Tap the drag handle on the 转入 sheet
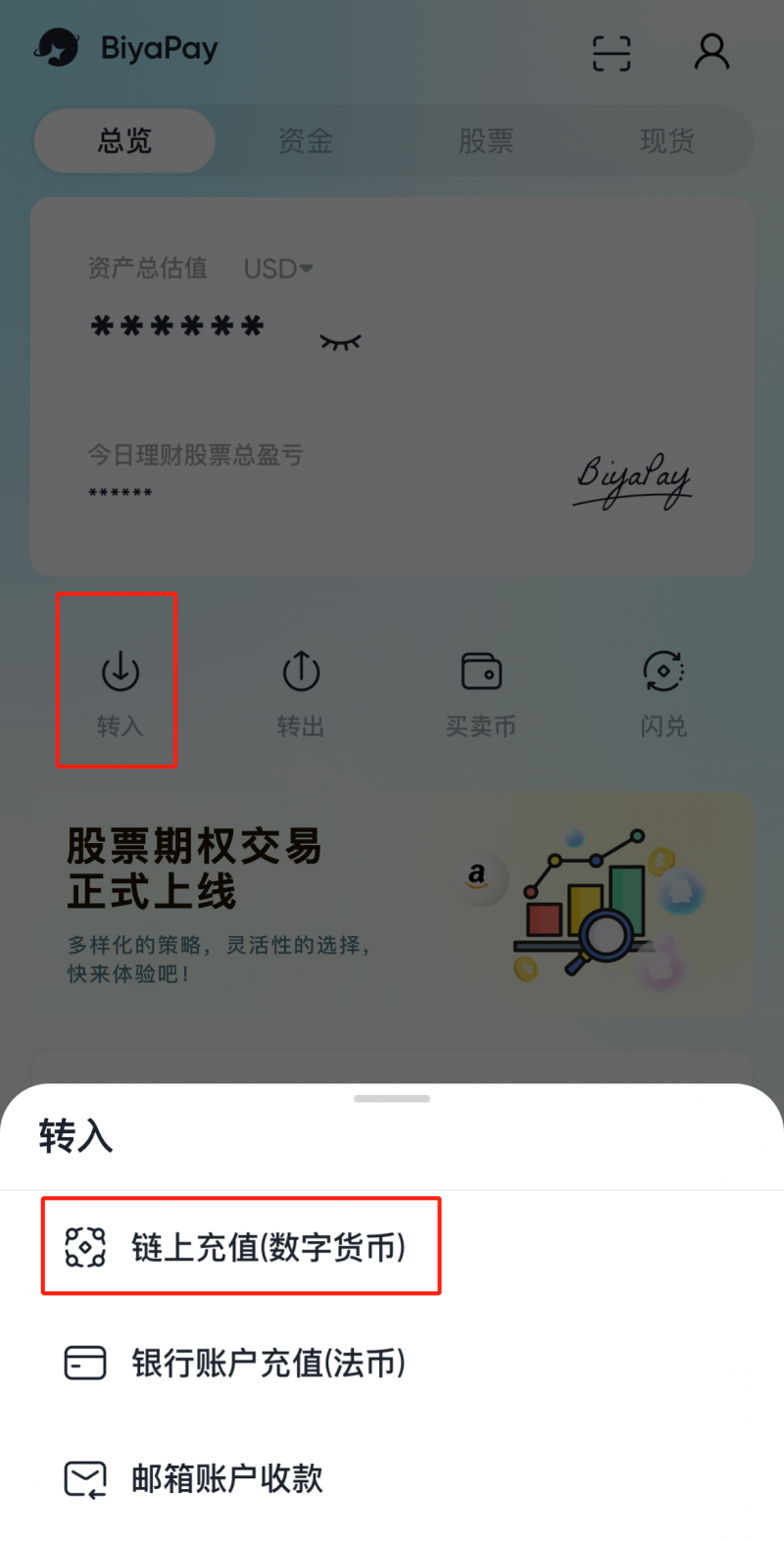 pyautogui.click(x=392, y=1098)
